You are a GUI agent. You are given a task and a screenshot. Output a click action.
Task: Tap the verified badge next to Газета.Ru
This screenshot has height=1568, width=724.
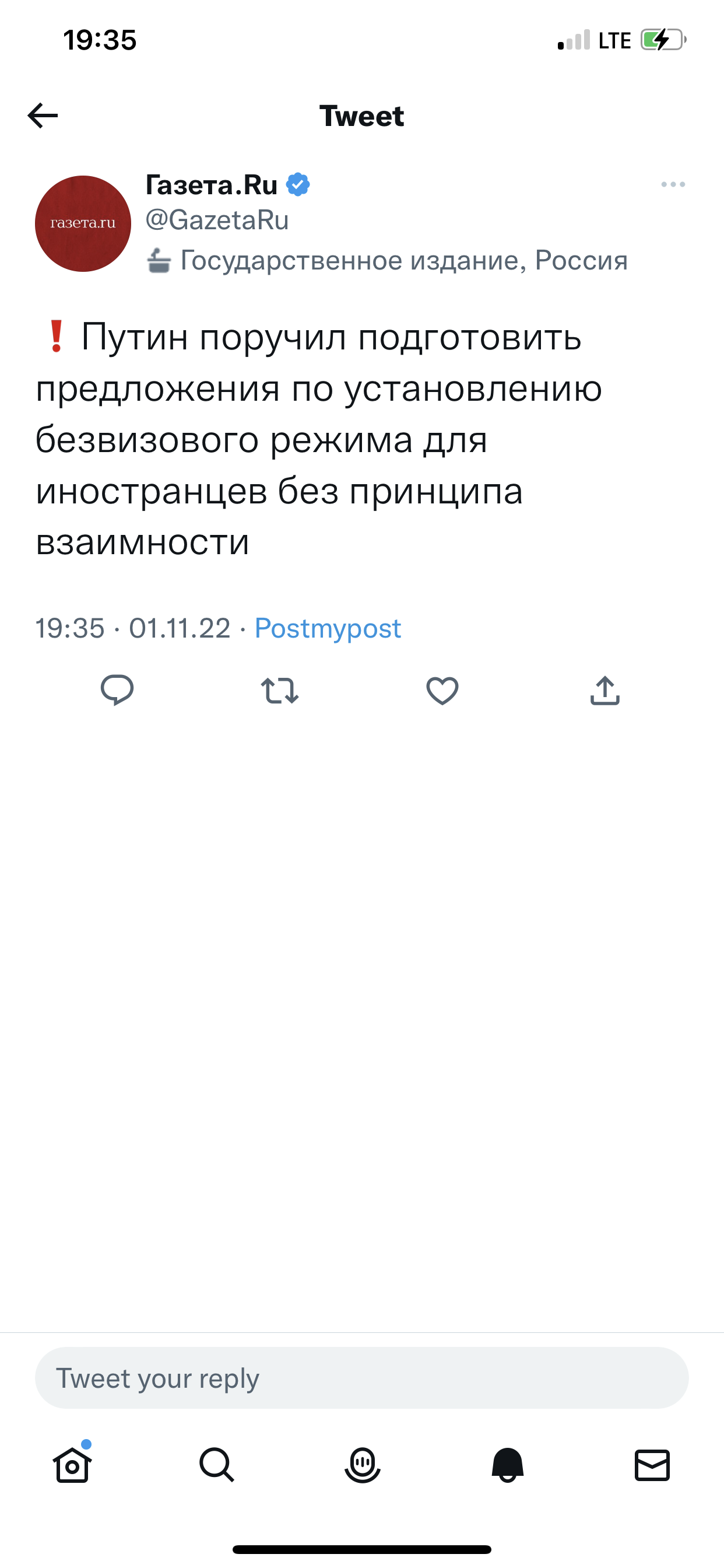[x=298, y=183]
